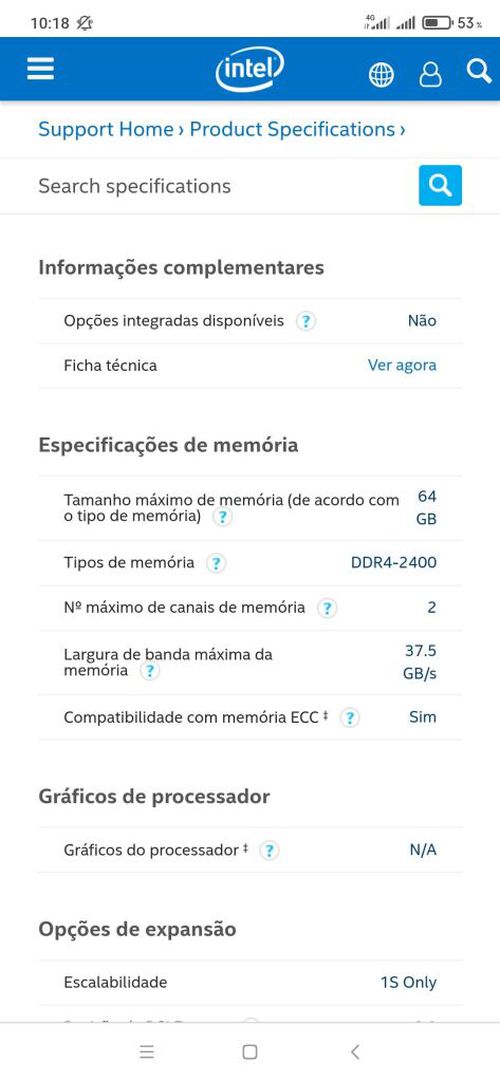This screenshot has height=1082, width=500.
Task: Open the hamburger menu
Action: coord(41,69)
